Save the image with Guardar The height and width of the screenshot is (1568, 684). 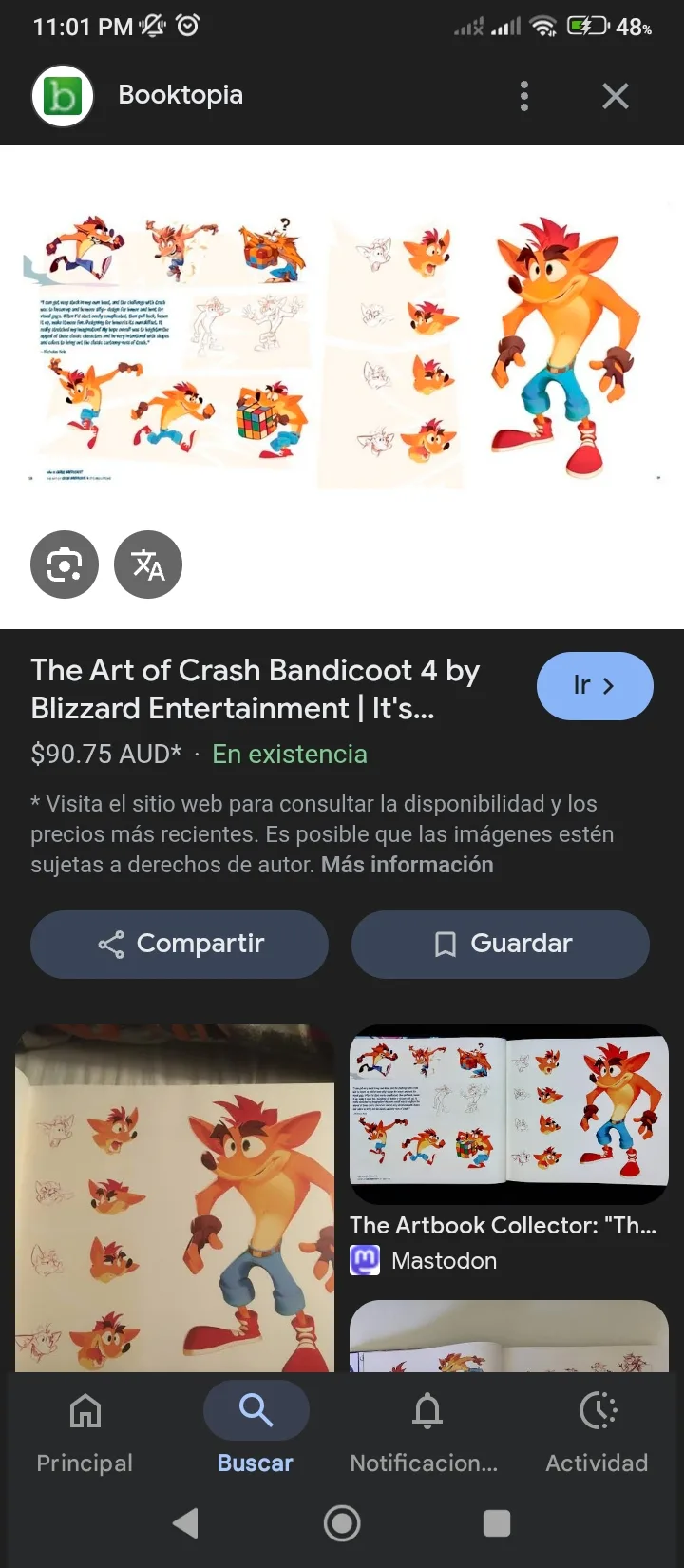coord(501,944)
